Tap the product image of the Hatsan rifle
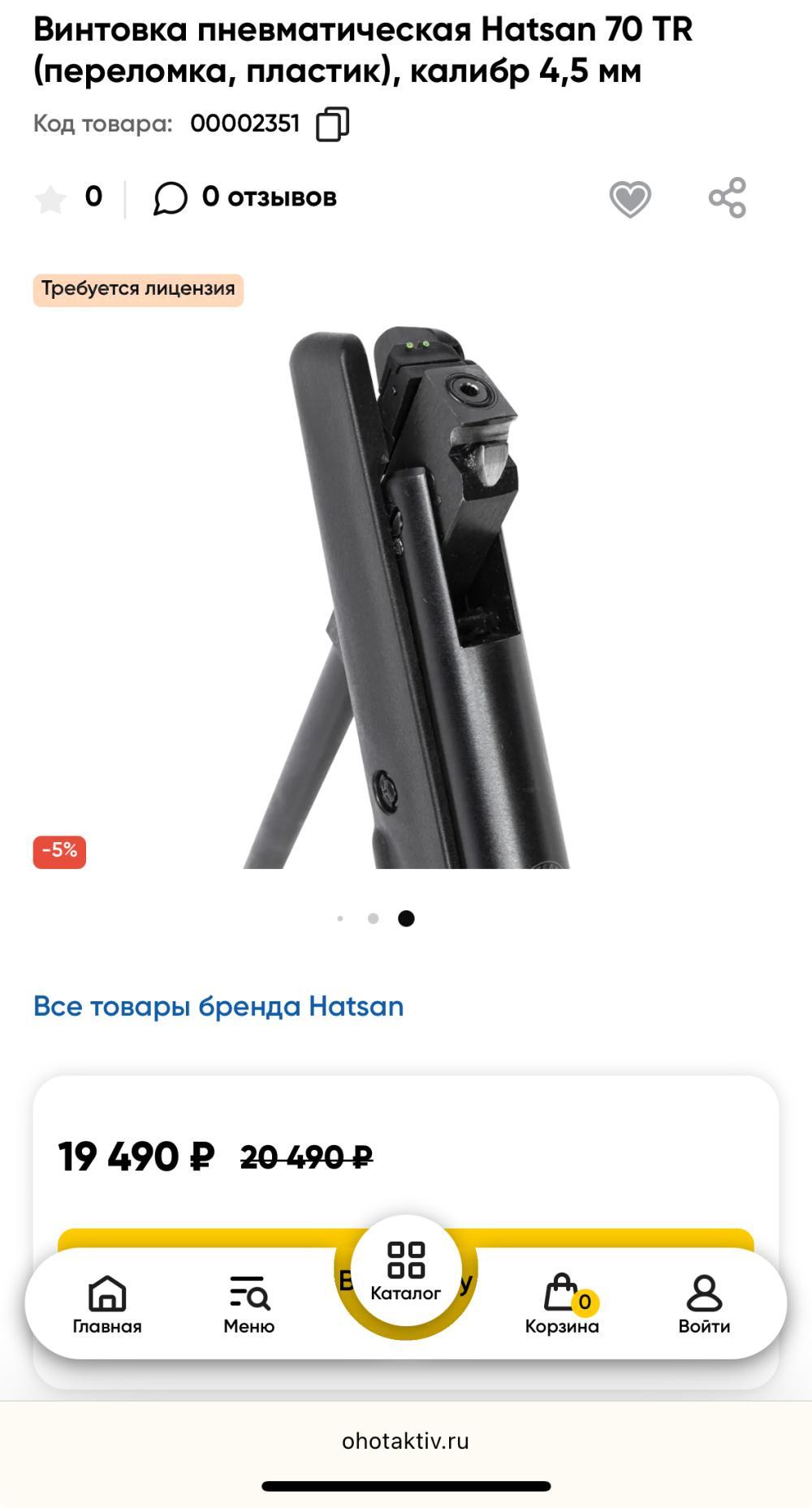Image resolution: width=812 pixels, height=1508 pixels. (x=406, y=601)
